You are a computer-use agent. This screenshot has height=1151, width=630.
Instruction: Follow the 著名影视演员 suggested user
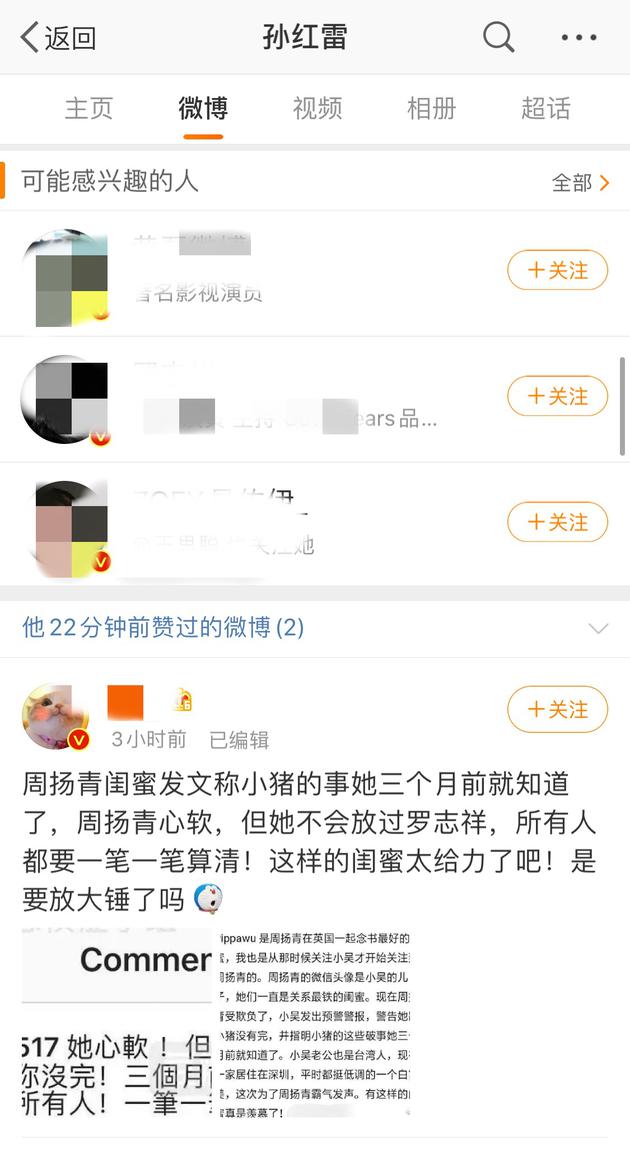[557, 270]
